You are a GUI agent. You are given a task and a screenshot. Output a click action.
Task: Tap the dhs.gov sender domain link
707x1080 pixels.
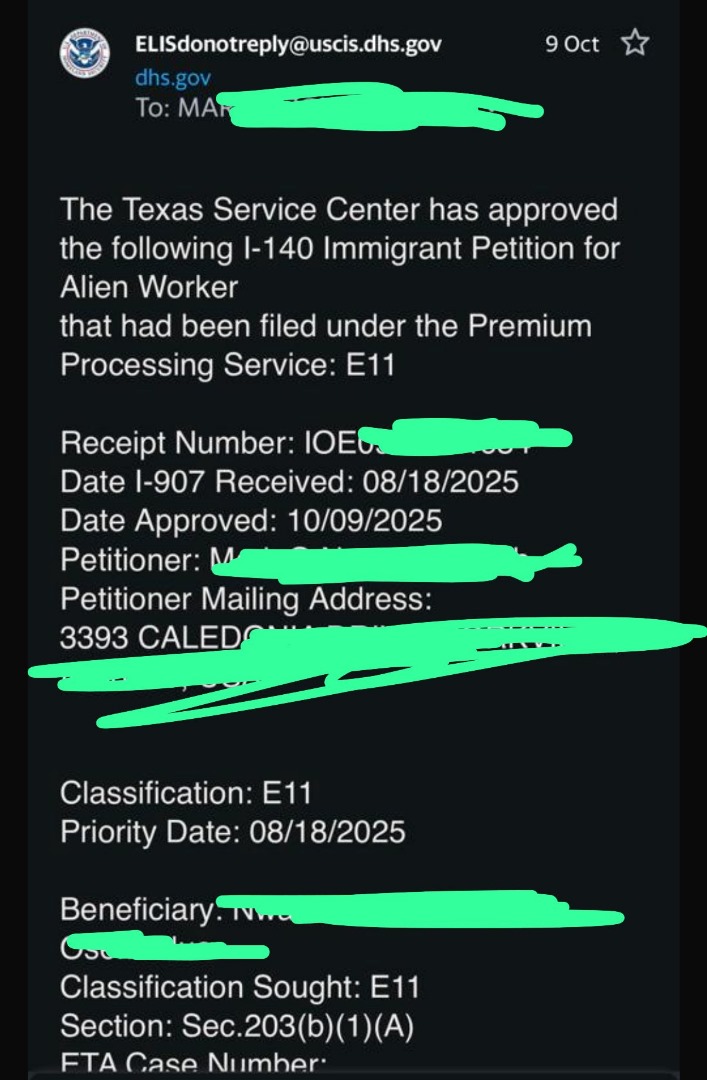173,78
